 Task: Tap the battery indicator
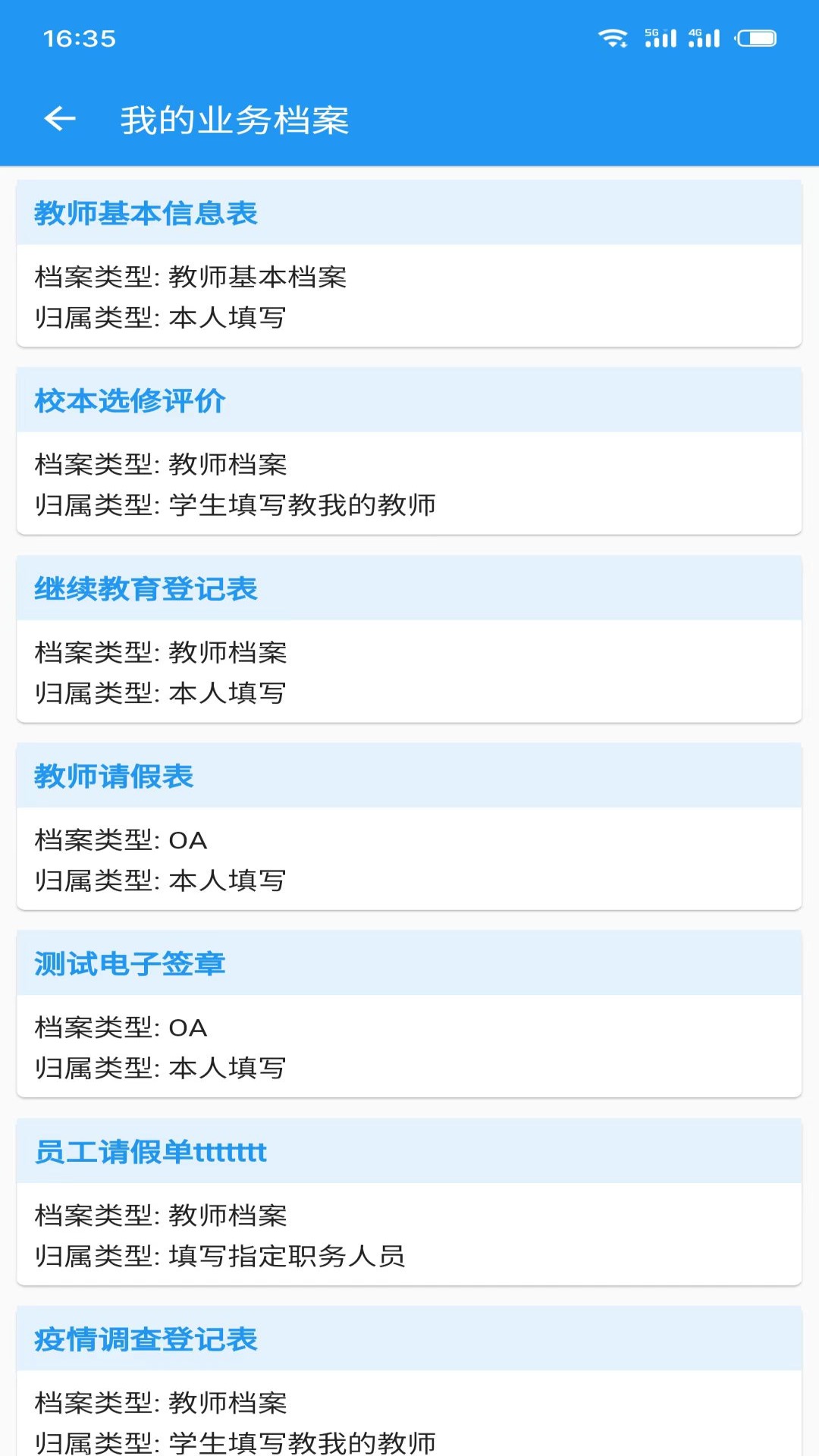click(x=755, y=36)
